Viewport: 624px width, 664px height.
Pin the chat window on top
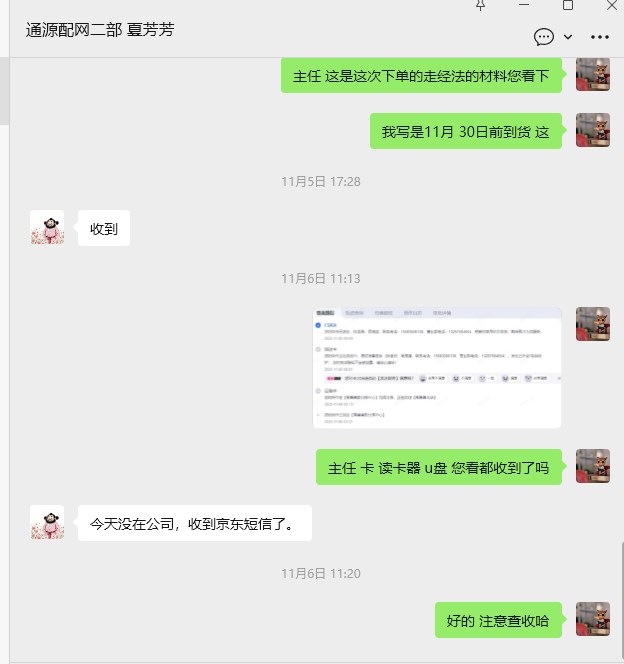click(x=480, y=5)
